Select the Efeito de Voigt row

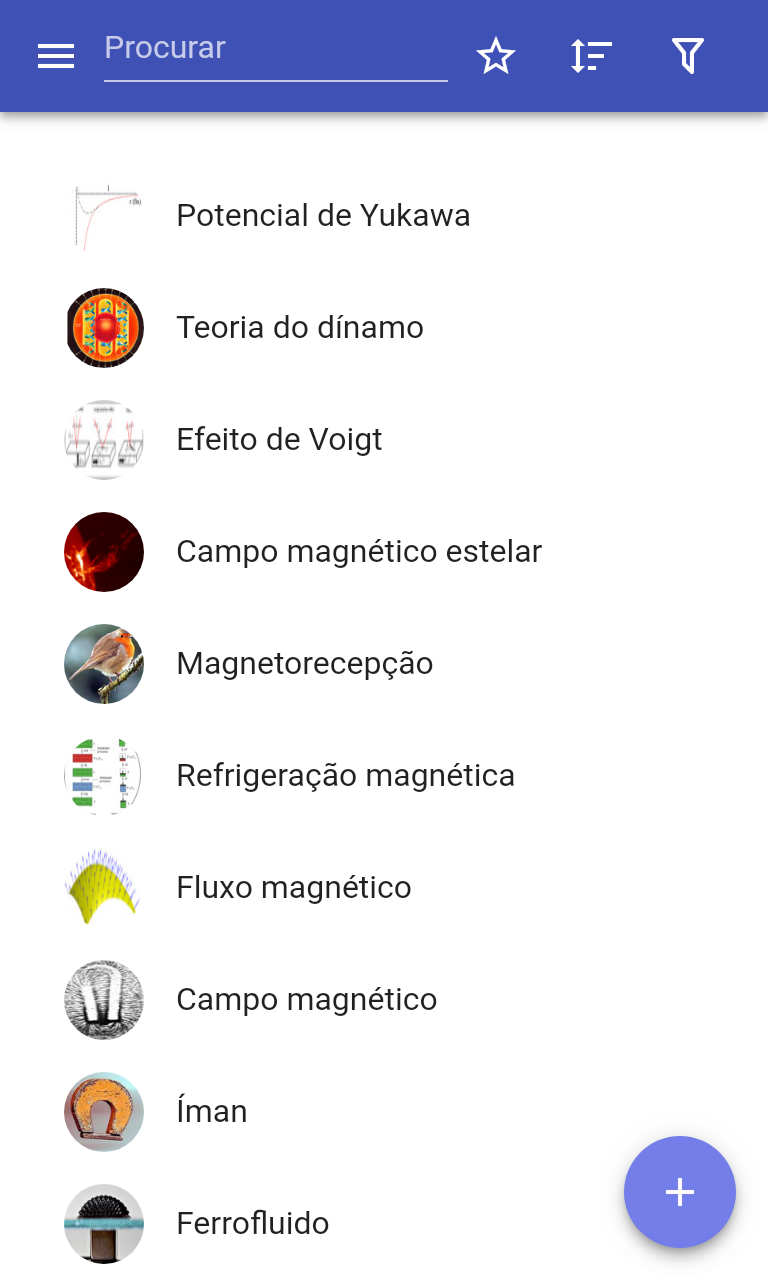[279, 440]
